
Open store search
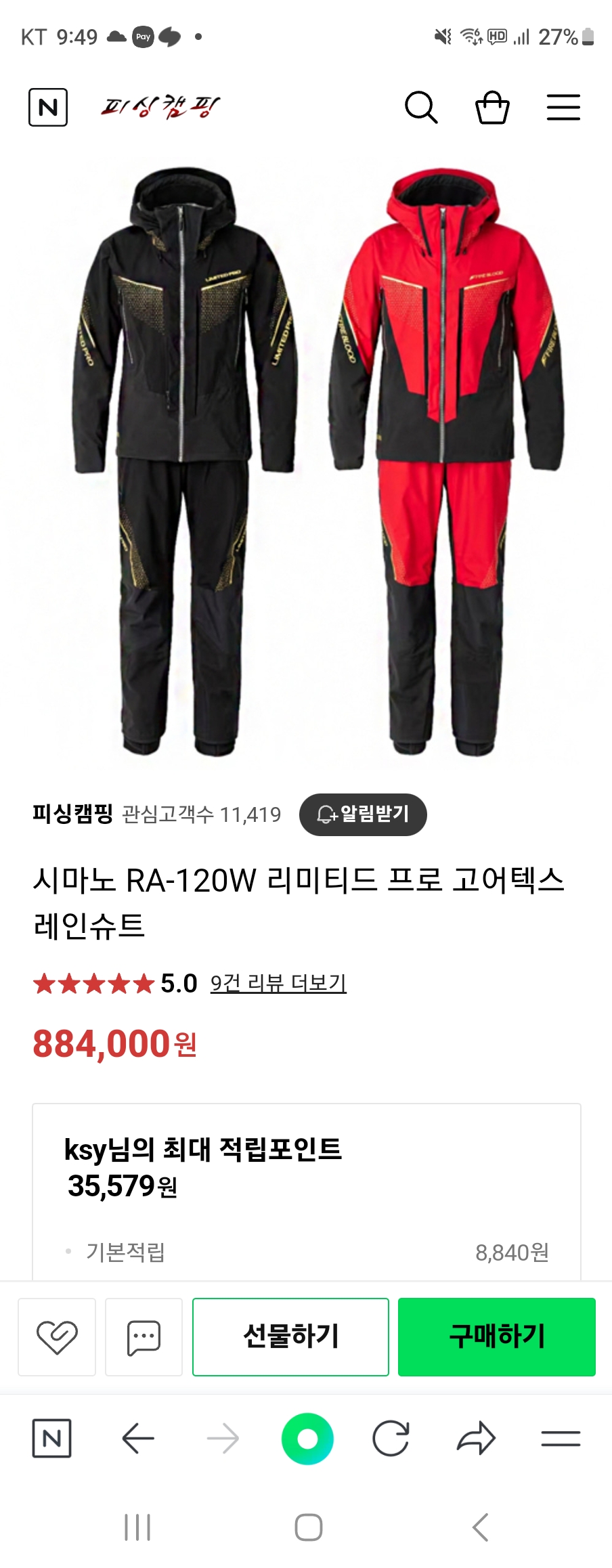pos(421,107)
